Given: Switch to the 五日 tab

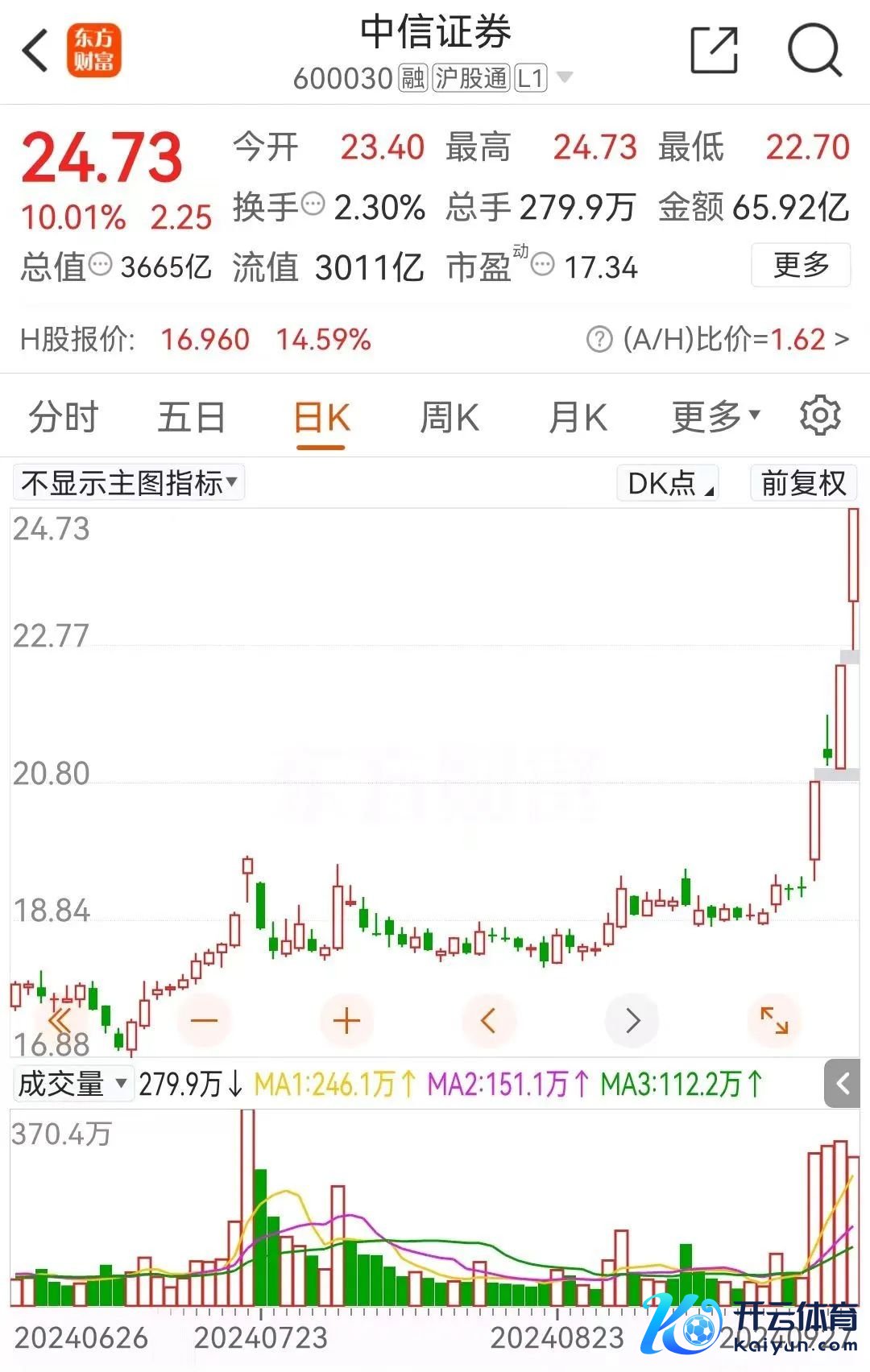Looking at the screenshot, I should (191, 418).
